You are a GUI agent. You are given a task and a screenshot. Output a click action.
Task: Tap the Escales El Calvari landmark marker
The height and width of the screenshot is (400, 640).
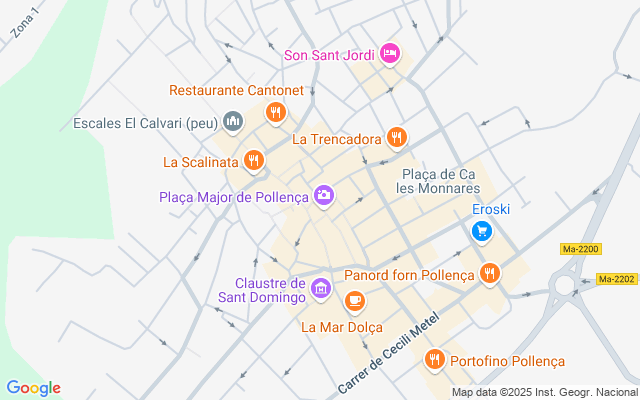click(233, 123)
